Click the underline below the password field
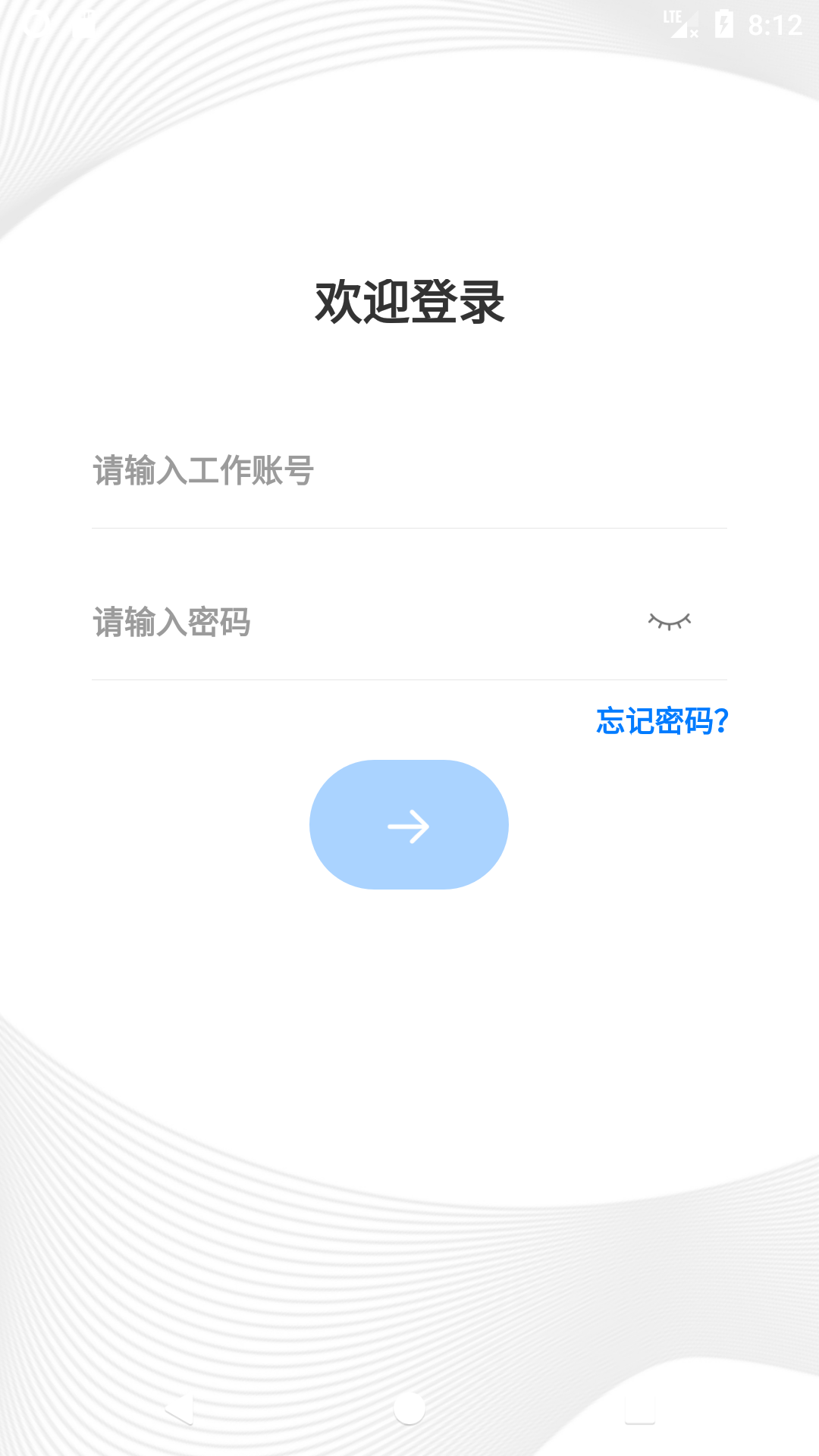819x1456 pixels. [x=409, y=681]
